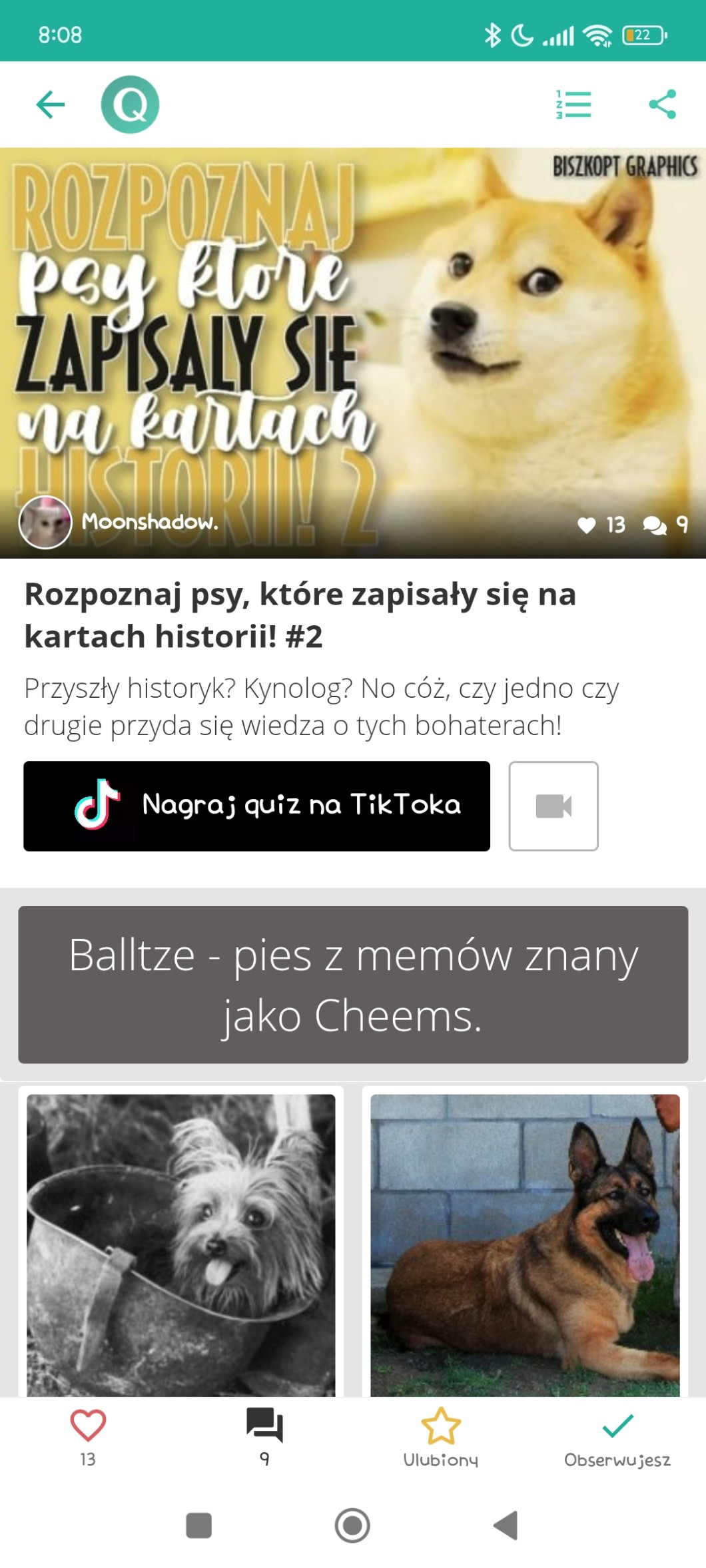Toggle the Ulubiony favorite star
The width and height of the screenshot is (706, 1568).
(x=441, y=1437)
